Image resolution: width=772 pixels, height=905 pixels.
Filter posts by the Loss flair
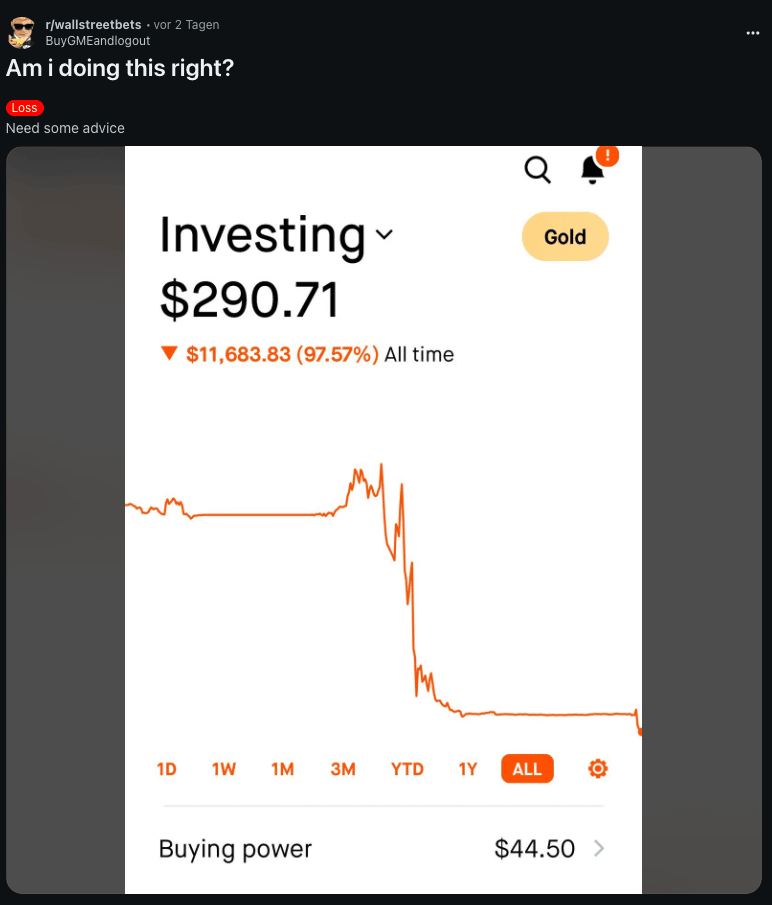[x=25, y=108]
